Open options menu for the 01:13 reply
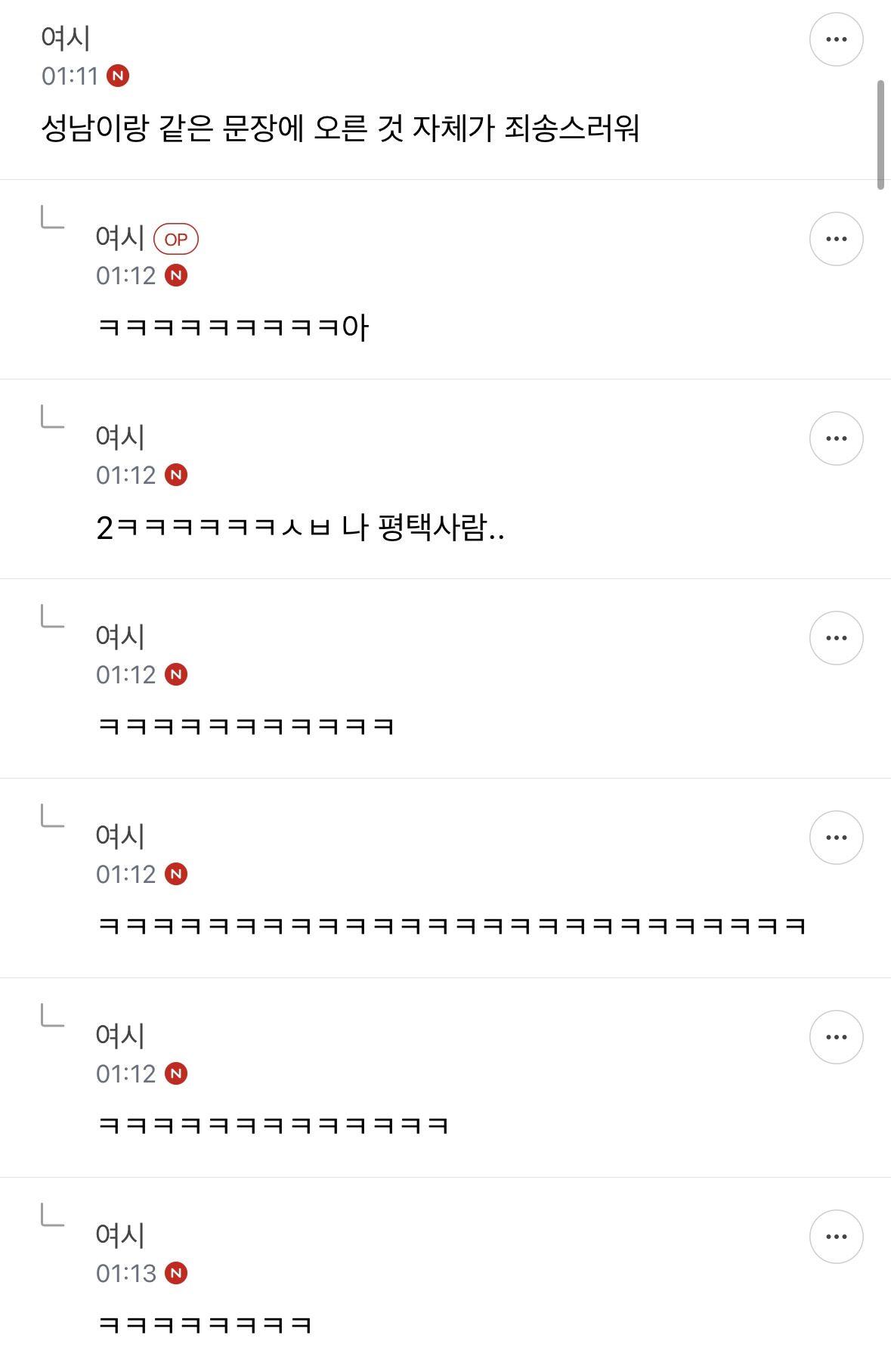Image resolution: width=891 pixels, height=1372 pixels. pyautogui.click(x=836, y=1237)
